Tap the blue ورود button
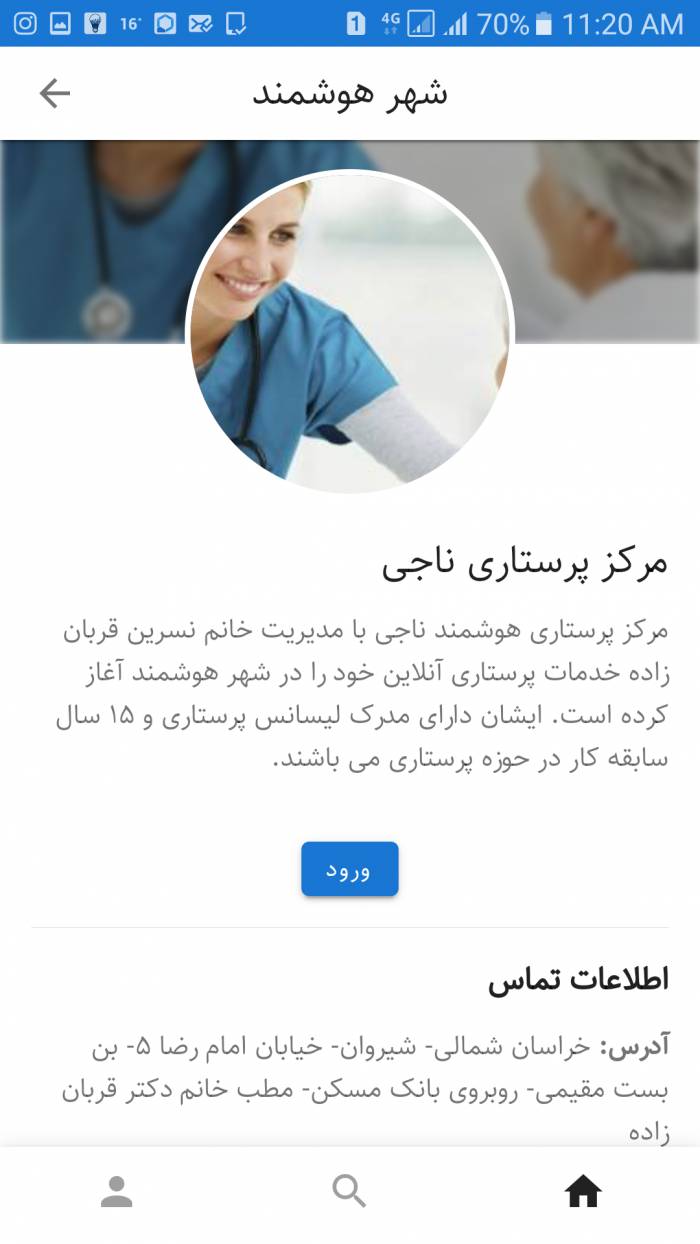 click(350, 869)
